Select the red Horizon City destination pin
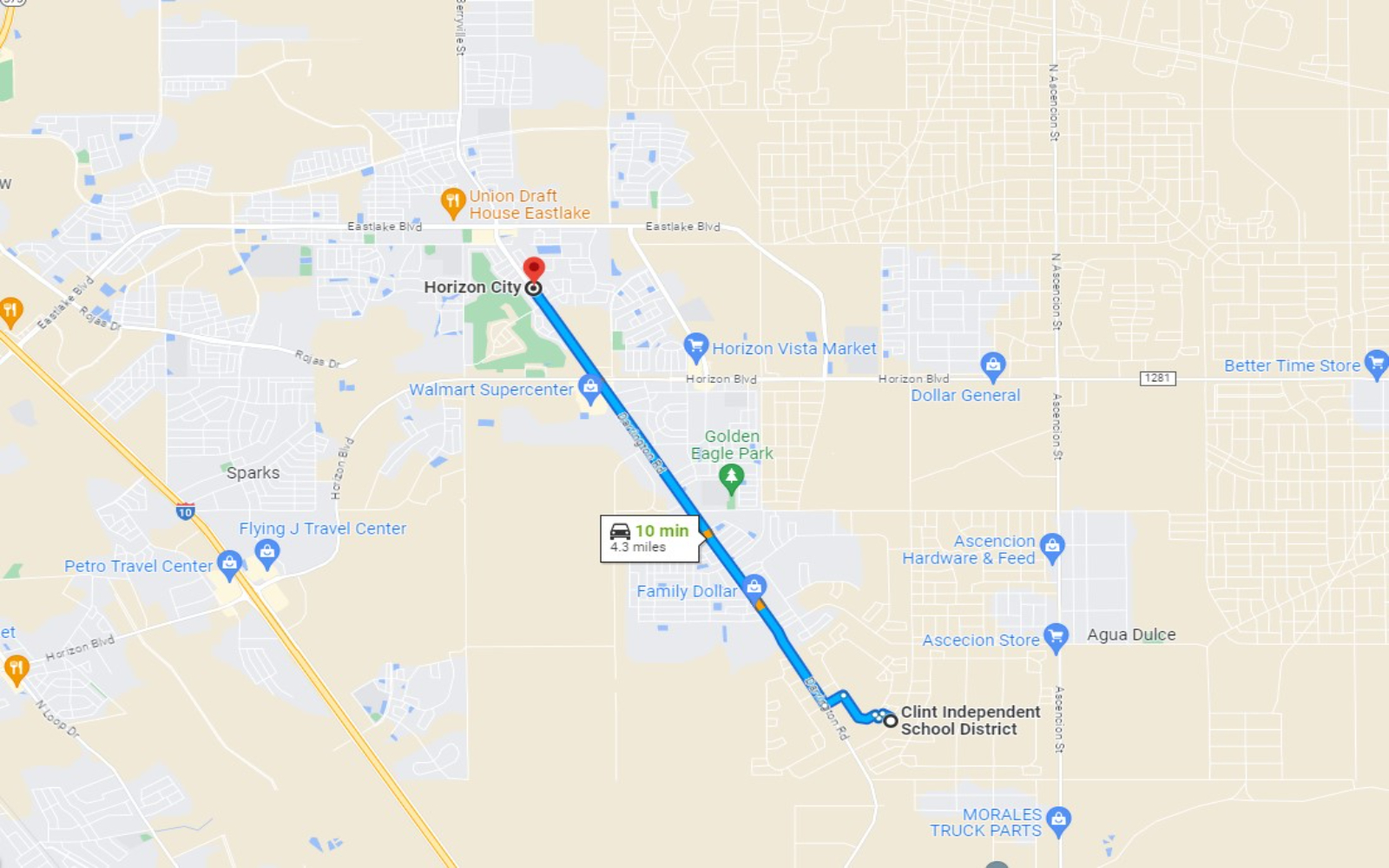 534,270
